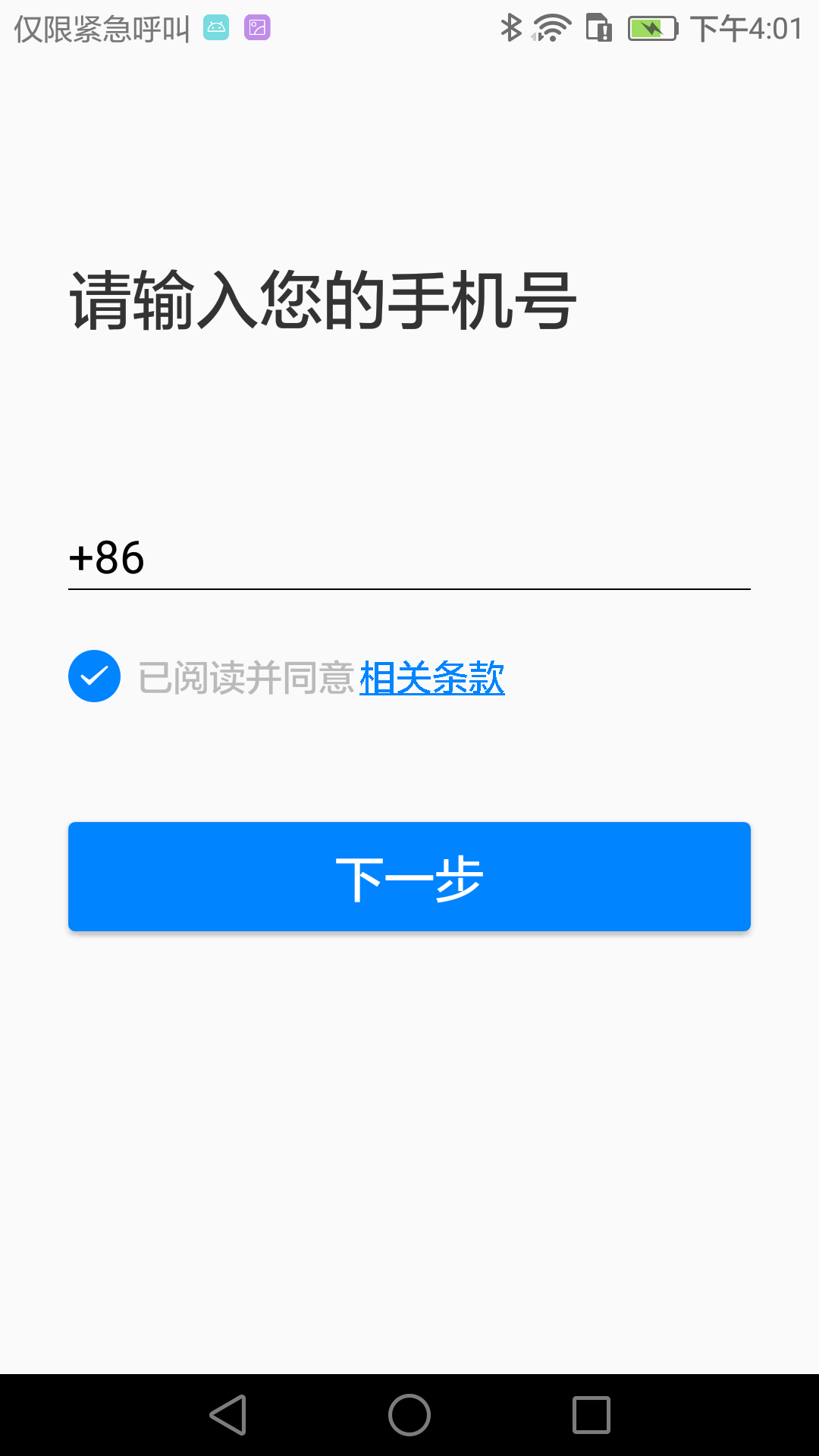This screenshot has width=819, height=1456.
Task: Open recent apps from the navigation bar
Action: (591, 1415)
